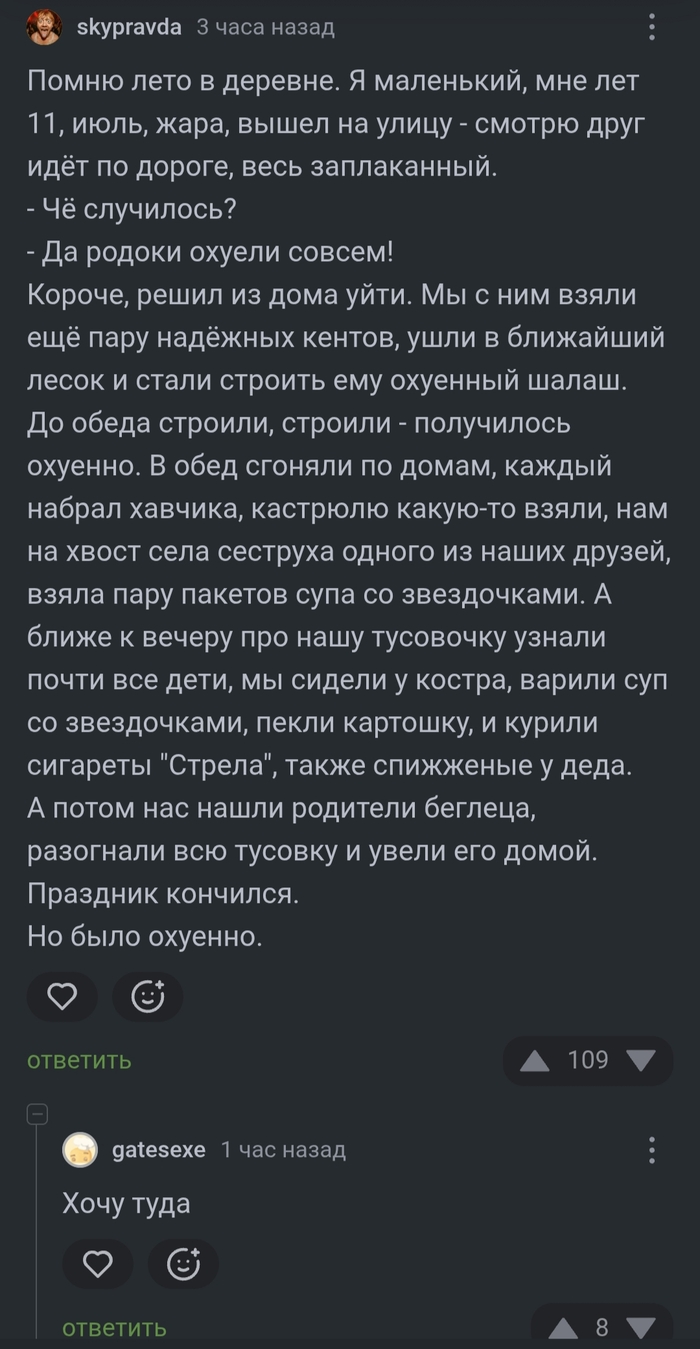
Task: Upvote skypravda's comment with 109 rating
Action: pos(536,1061)
